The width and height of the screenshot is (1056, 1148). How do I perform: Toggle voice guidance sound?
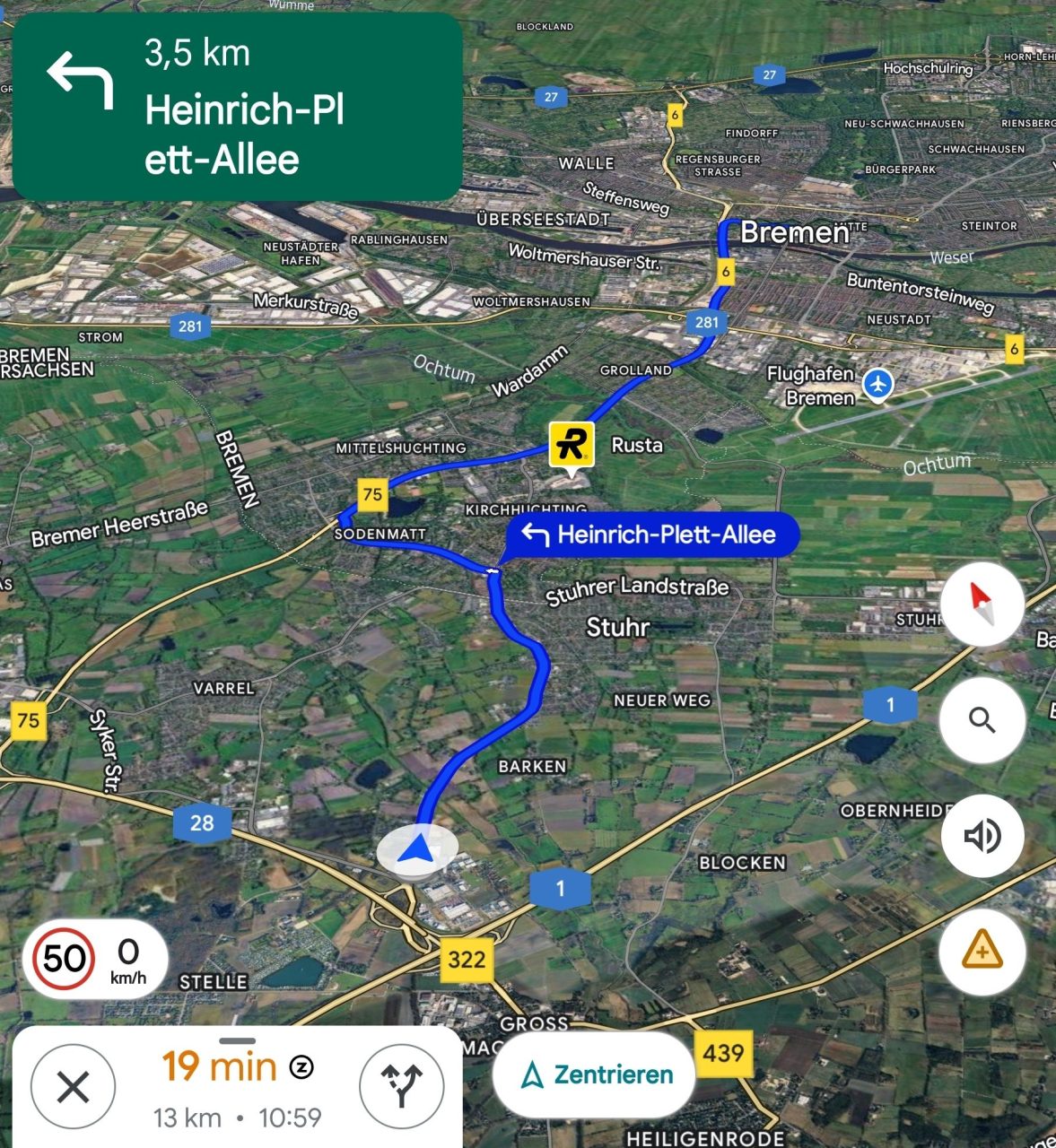[x=982, y=836]
